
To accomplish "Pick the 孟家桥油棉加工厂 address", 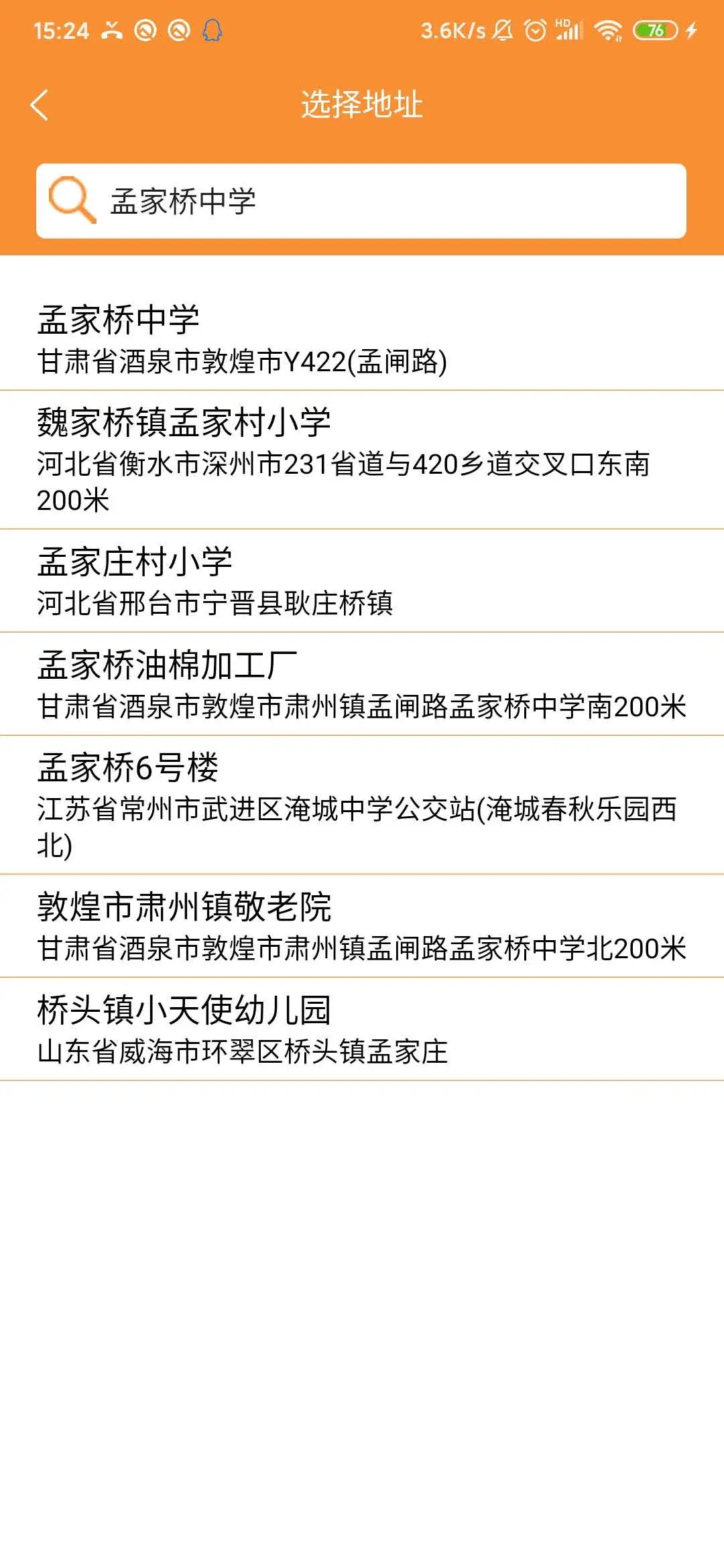I will 362,684.
